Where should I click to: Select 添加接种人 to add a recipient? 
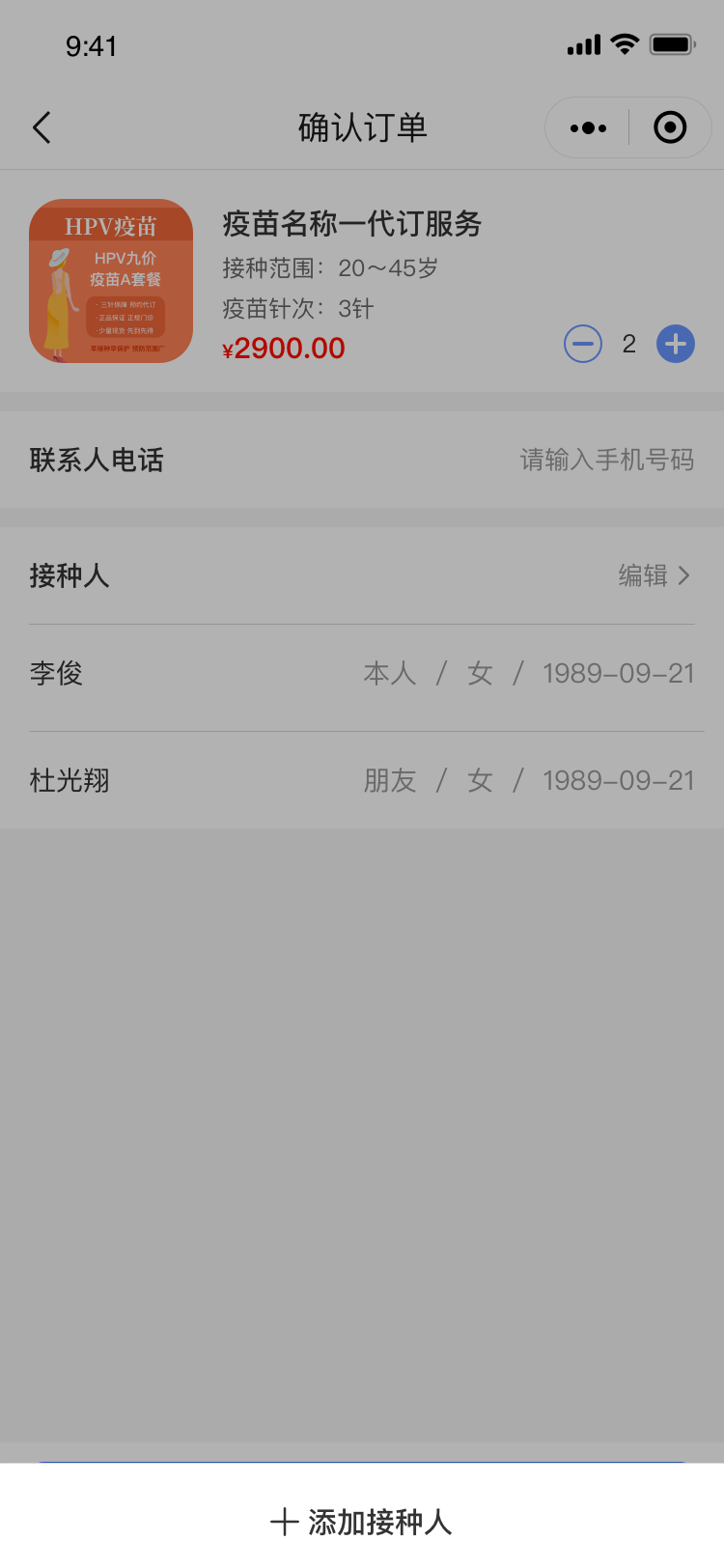point(362,1523)
